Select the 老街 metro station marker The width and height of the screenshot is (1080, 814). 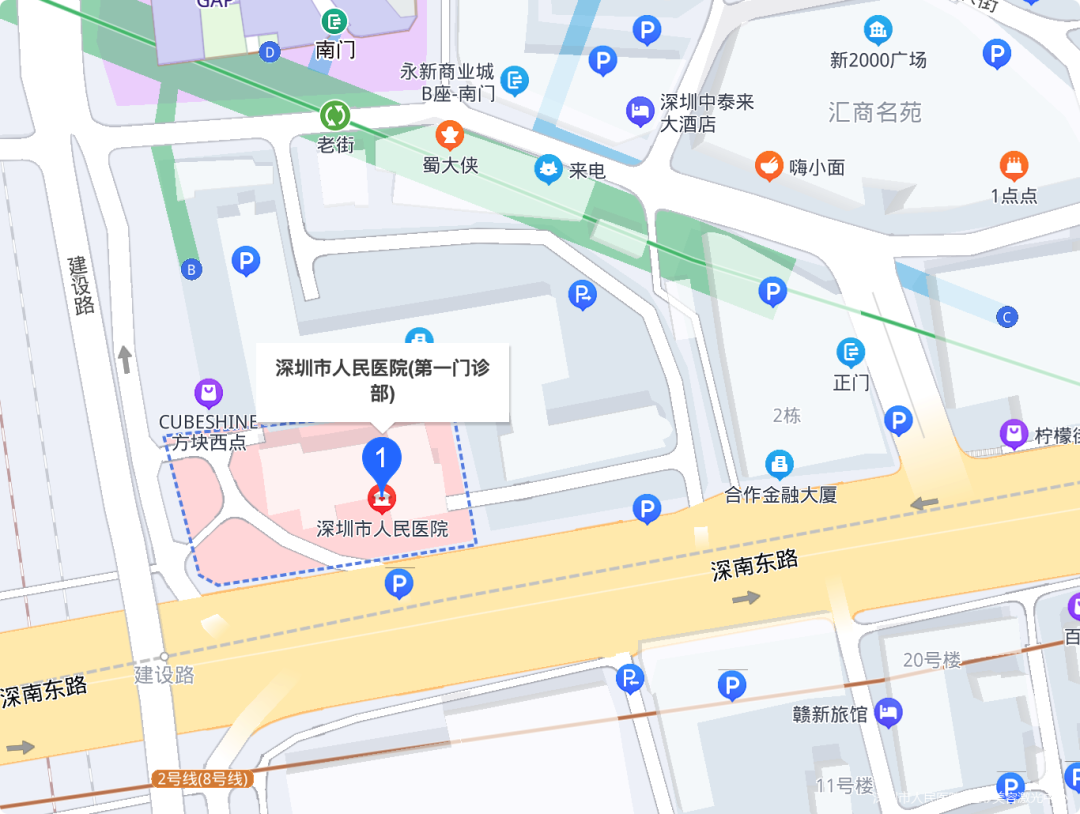click(x=334, y=114)
